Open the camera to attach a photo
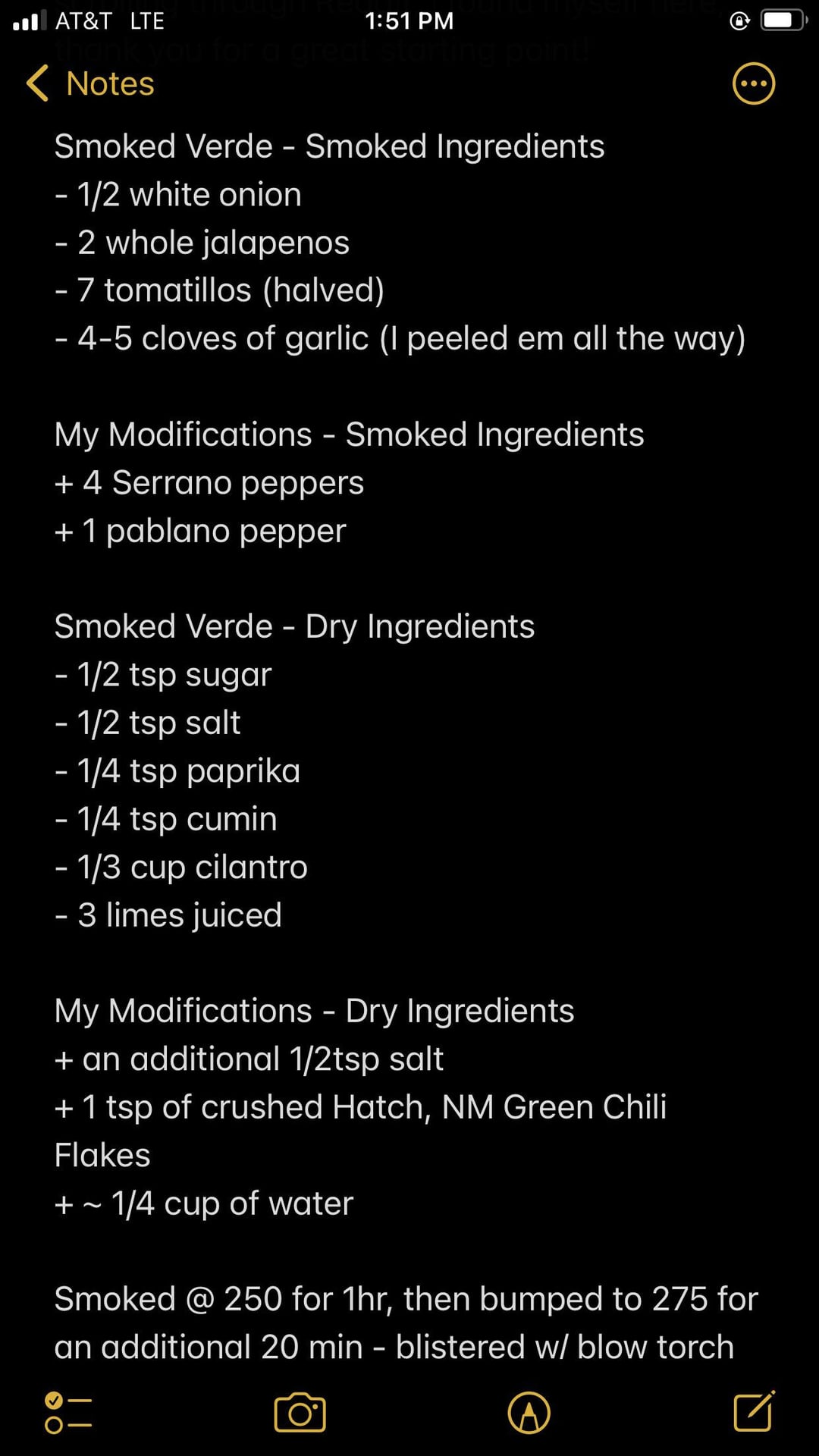The image size is (819, 1456). (300, 1412)
